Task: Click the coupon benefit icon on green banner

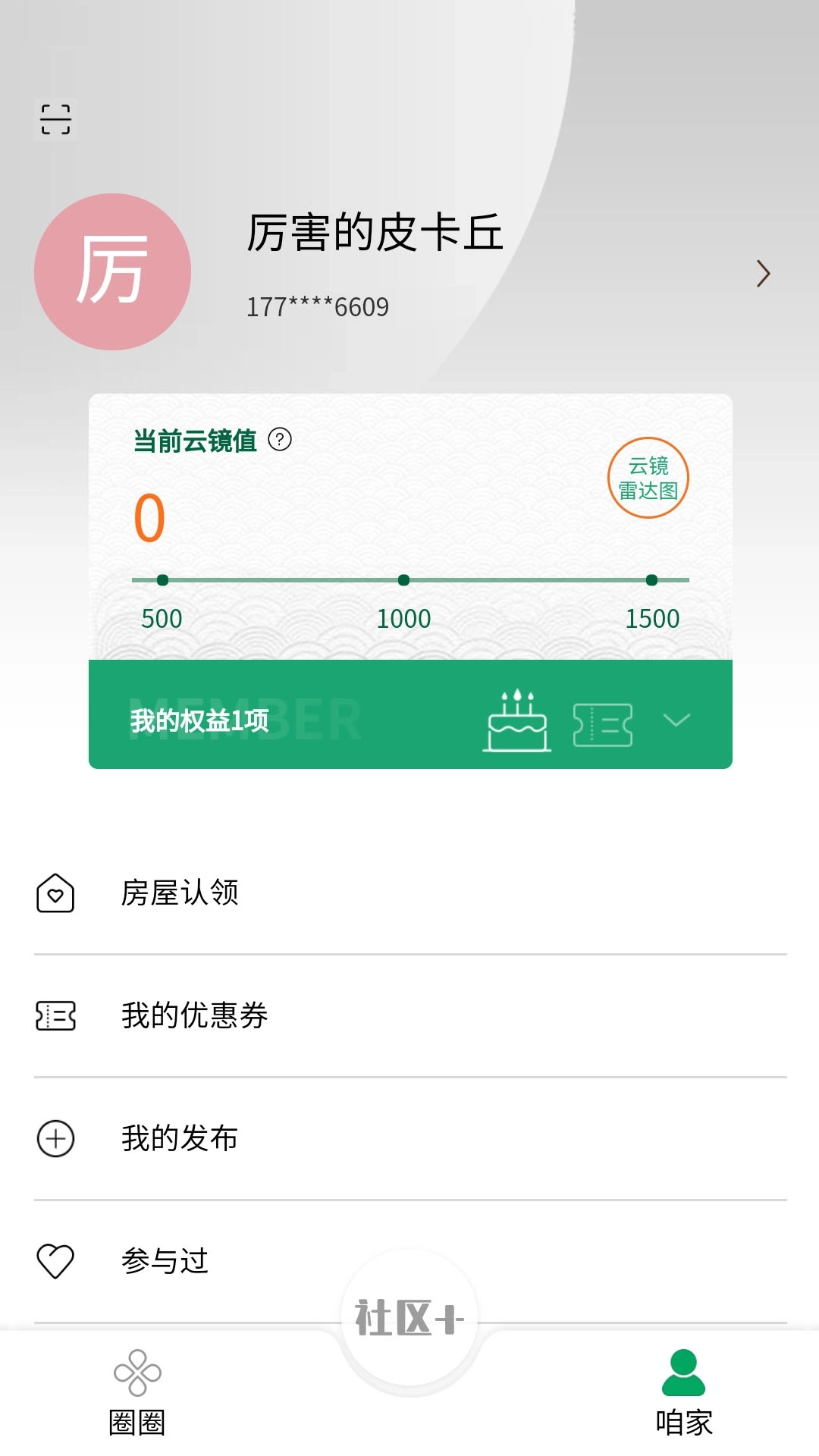Action: (x=603, y=721)
